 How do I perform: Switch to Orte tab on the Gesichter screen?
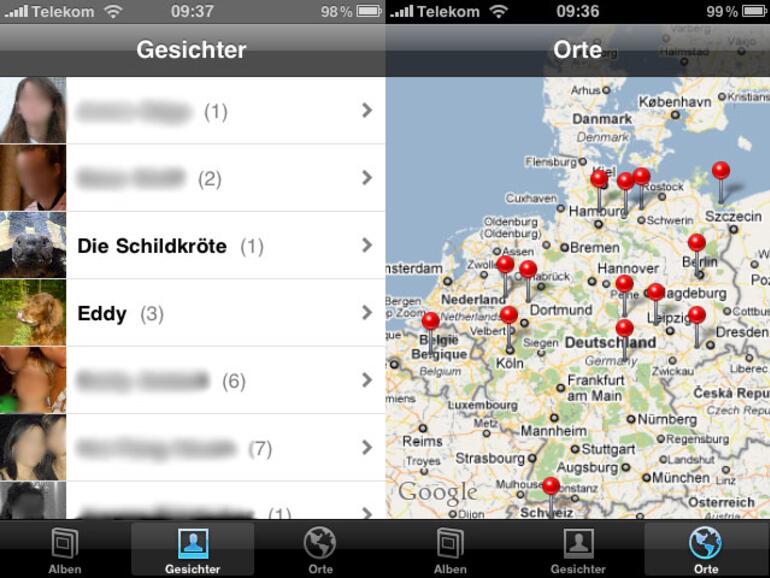(320, 550)
